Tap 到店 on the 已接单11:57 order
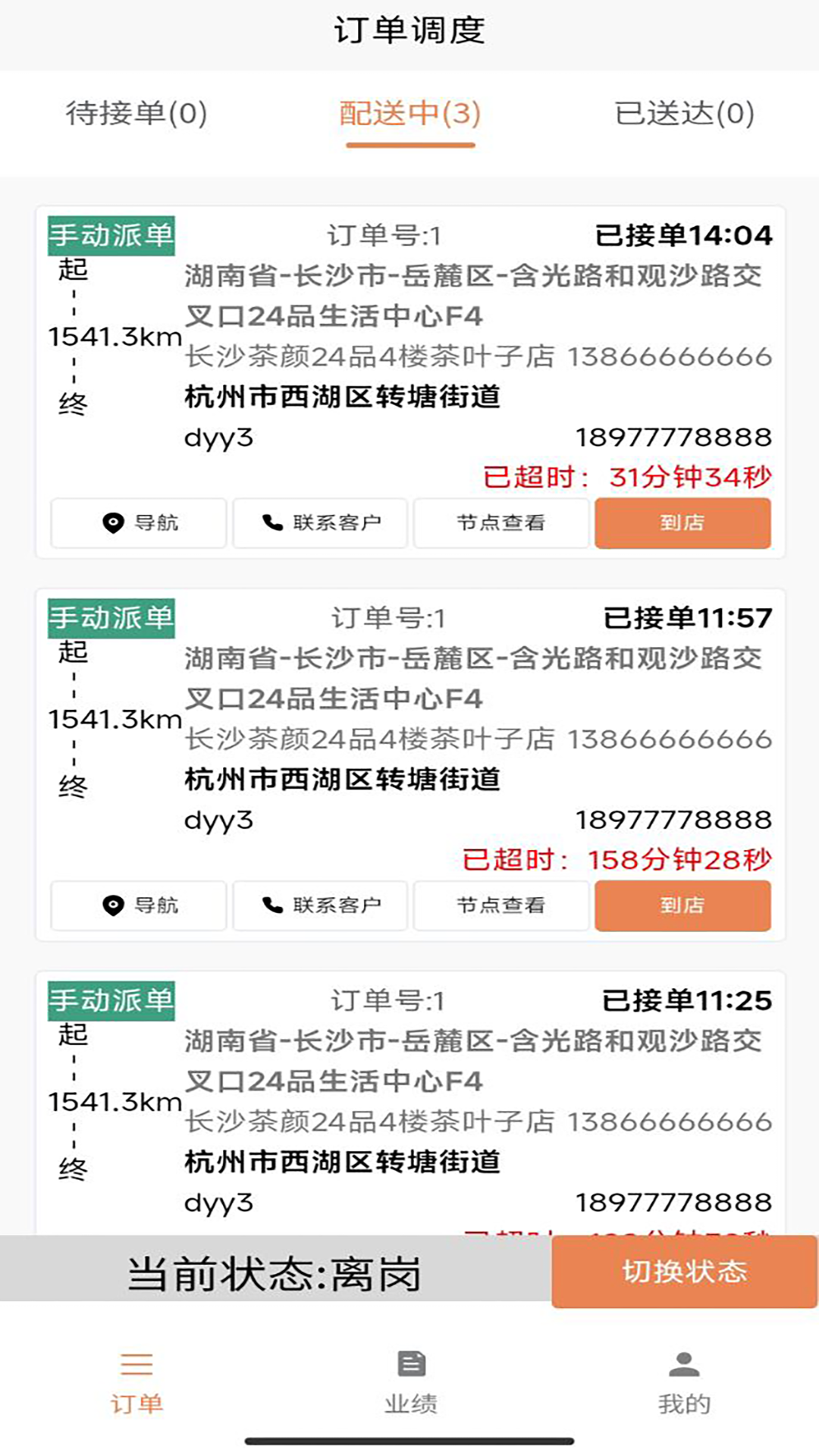 (x=682, y=905)
